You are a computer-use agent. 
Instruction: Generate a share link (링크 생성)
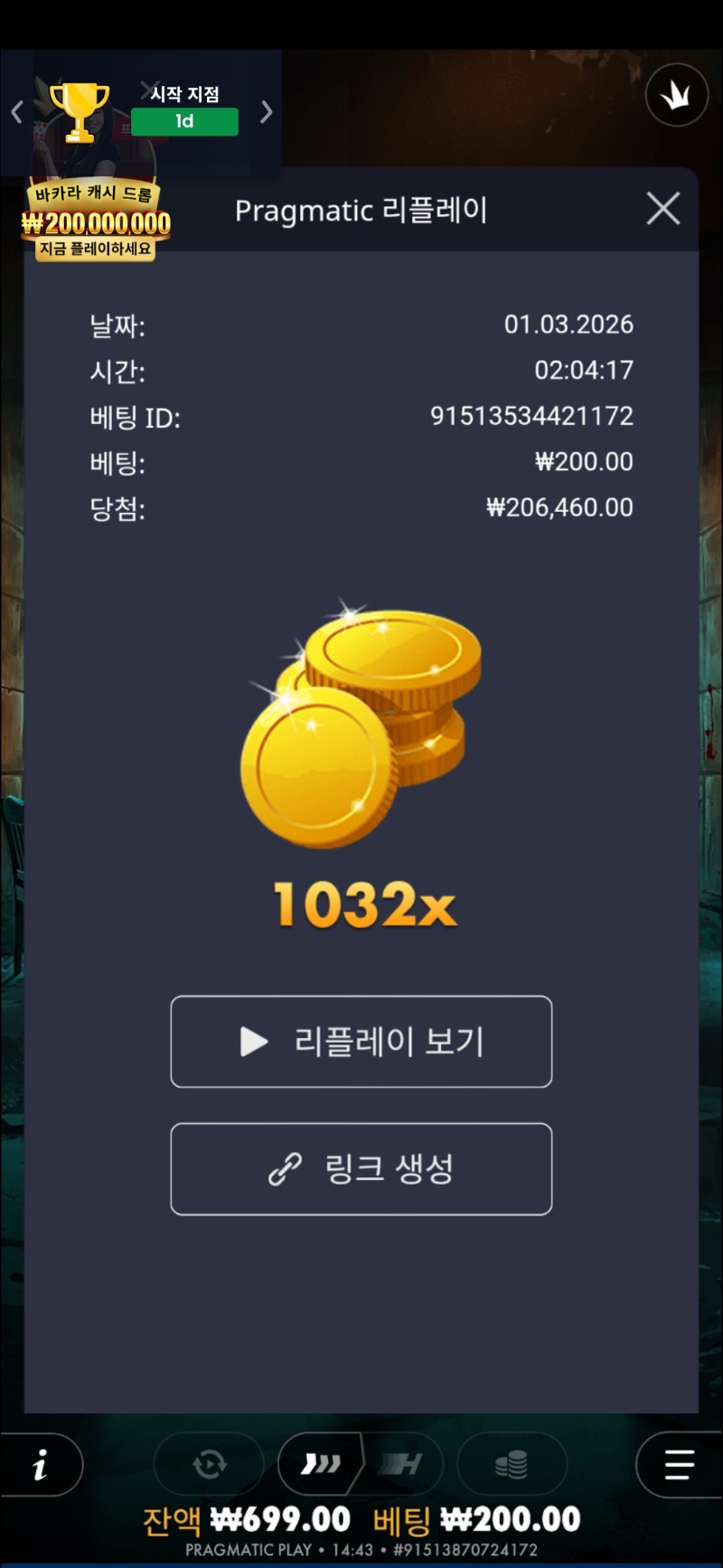point(361,1169)
